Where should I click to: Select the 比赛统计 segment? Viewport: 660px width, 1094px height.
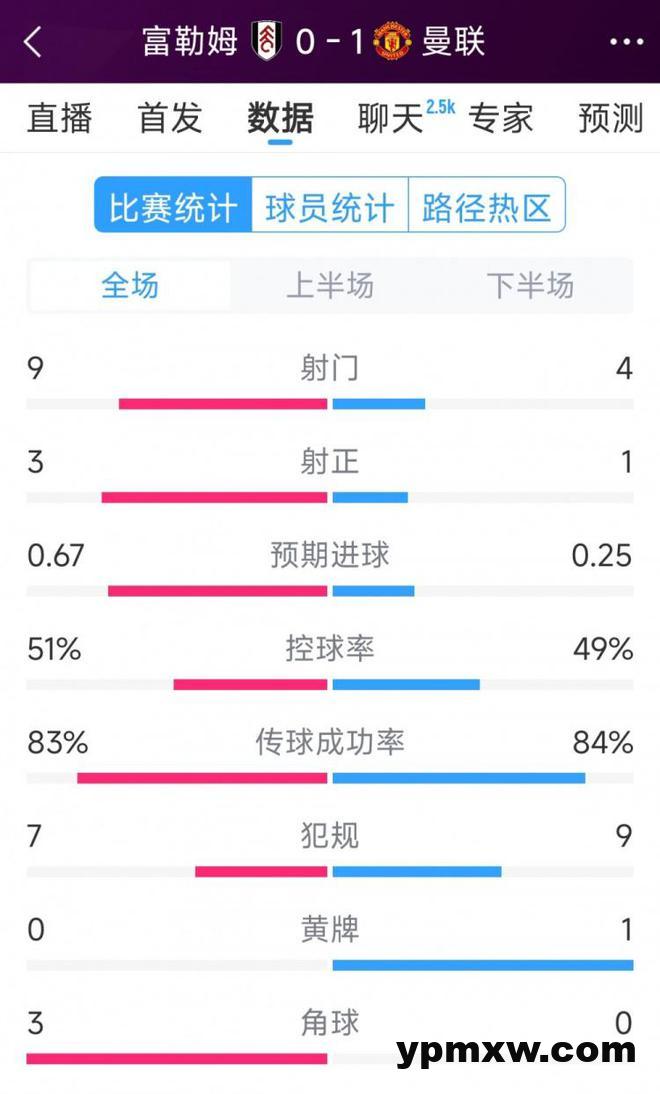[x=173, y=206]
